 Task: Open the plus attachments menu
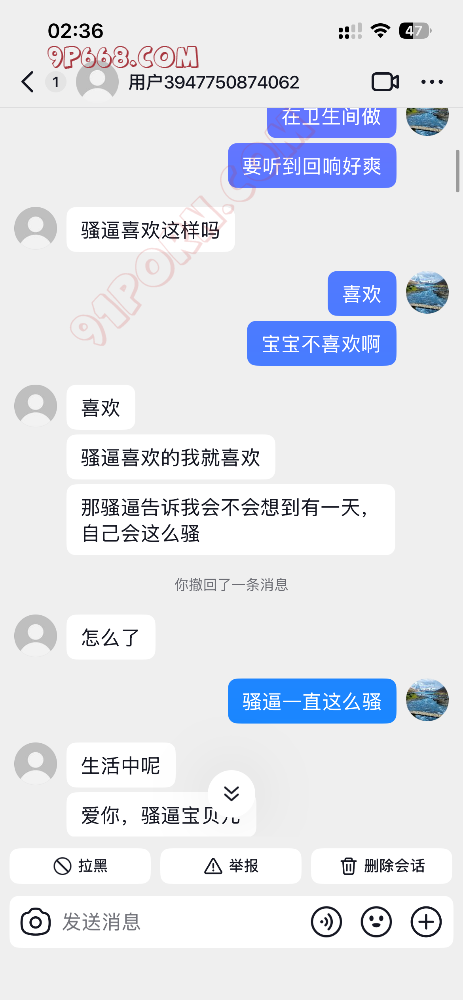pyautogui.click(x=426, y=922)
